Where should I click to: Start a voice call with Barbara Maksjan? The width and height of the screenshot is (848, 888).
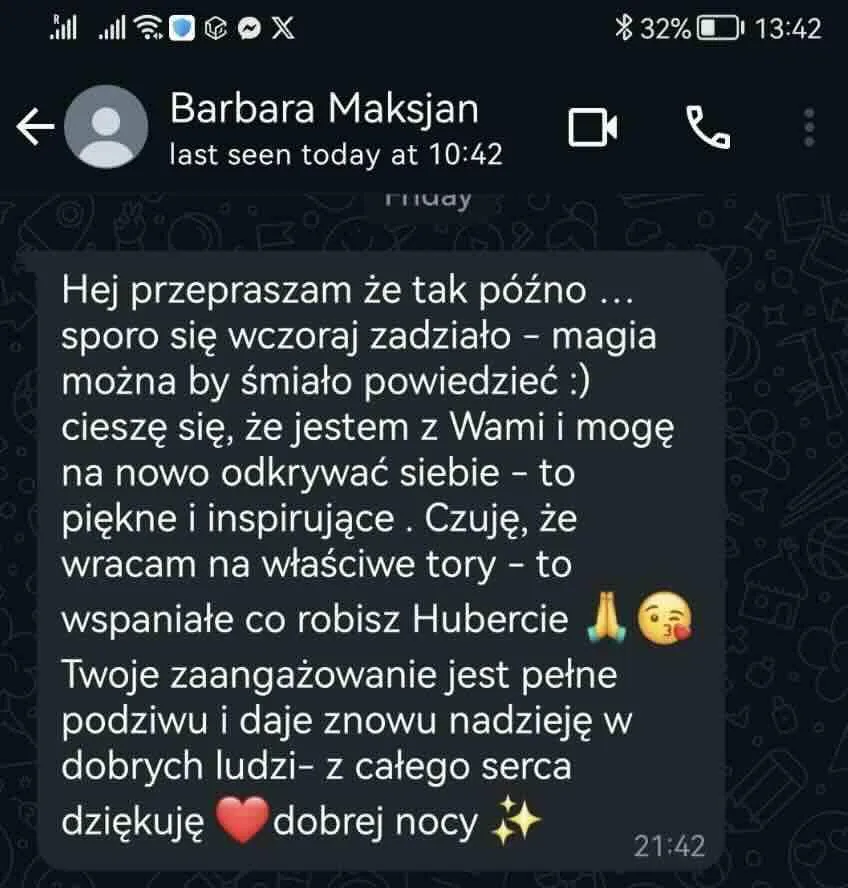[x=708, y=127]
